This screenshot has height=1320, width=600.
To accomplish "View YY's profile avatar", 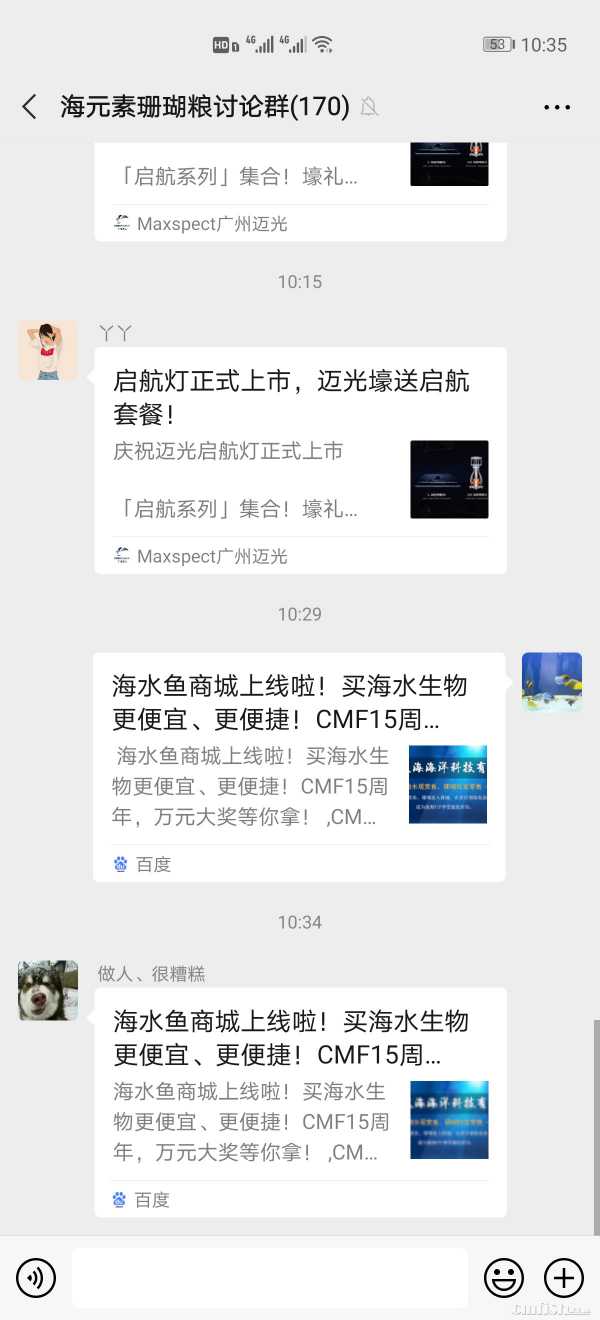I will [48, 350].
